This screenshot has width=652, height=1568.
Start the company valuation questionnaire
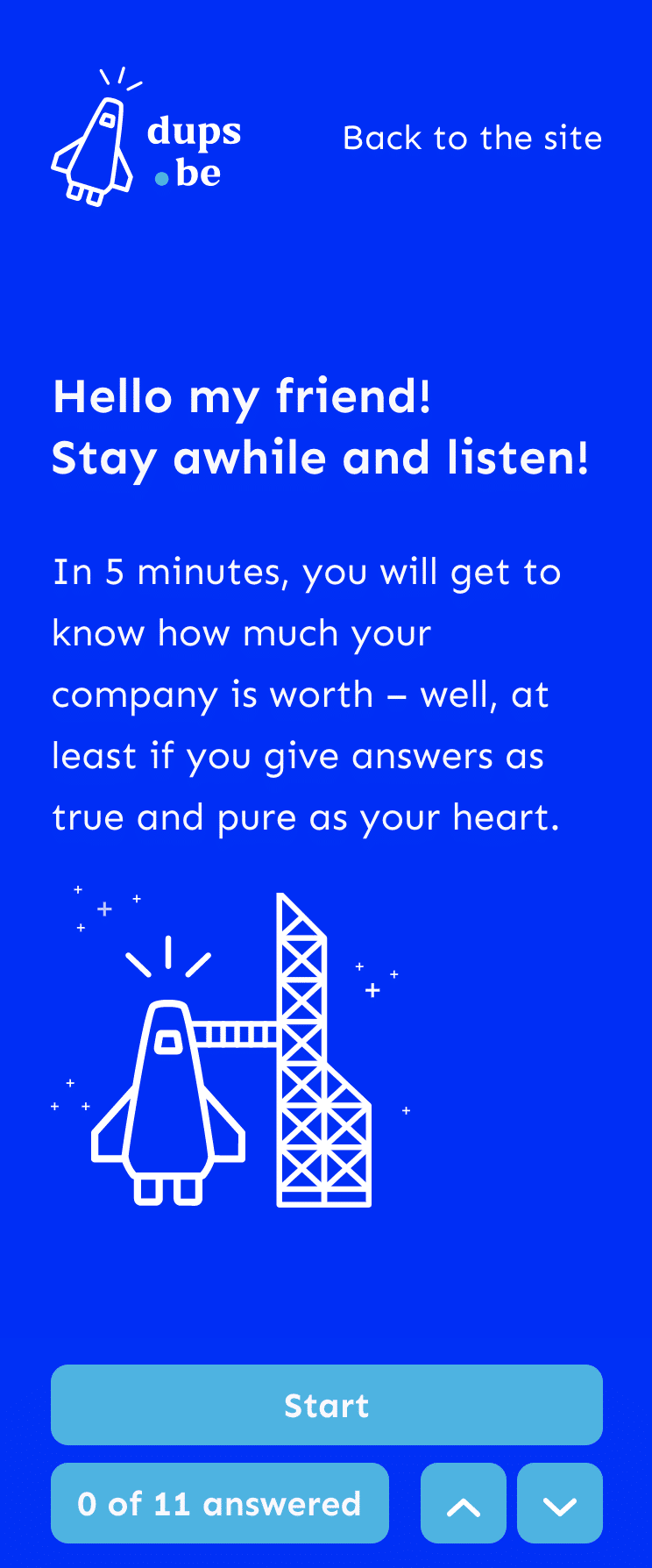tap(326, 1405)
